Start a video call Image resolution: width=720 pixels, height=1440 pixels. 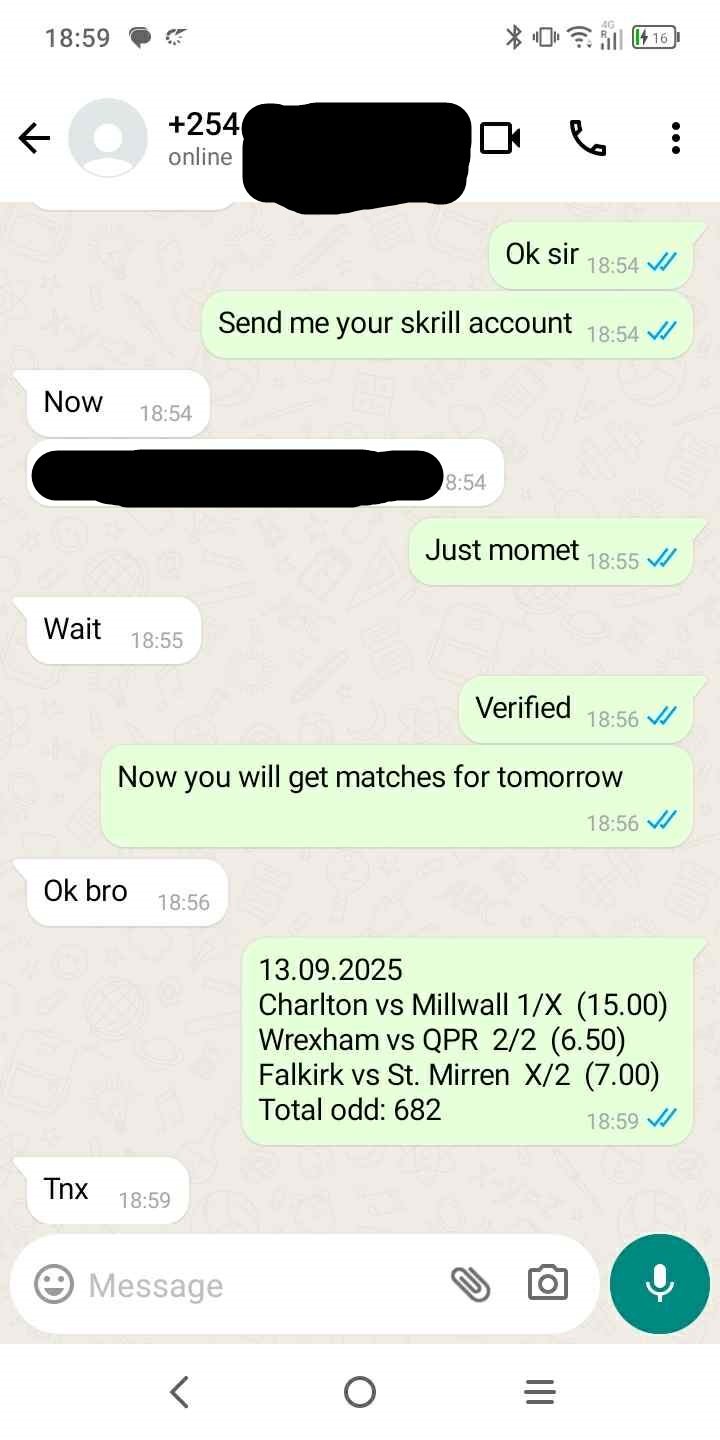click(x=500, y=138)
